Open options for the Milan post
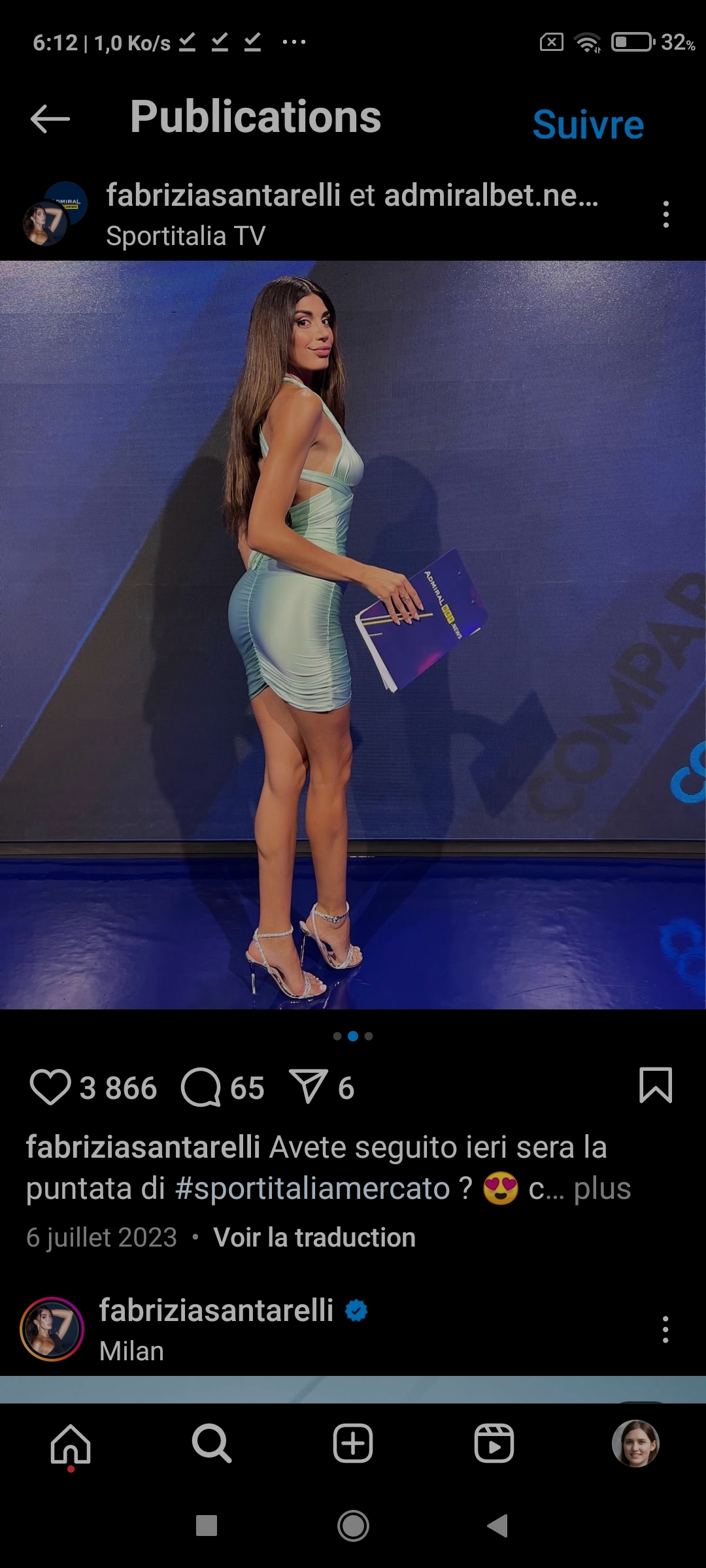 (665, 1330)
